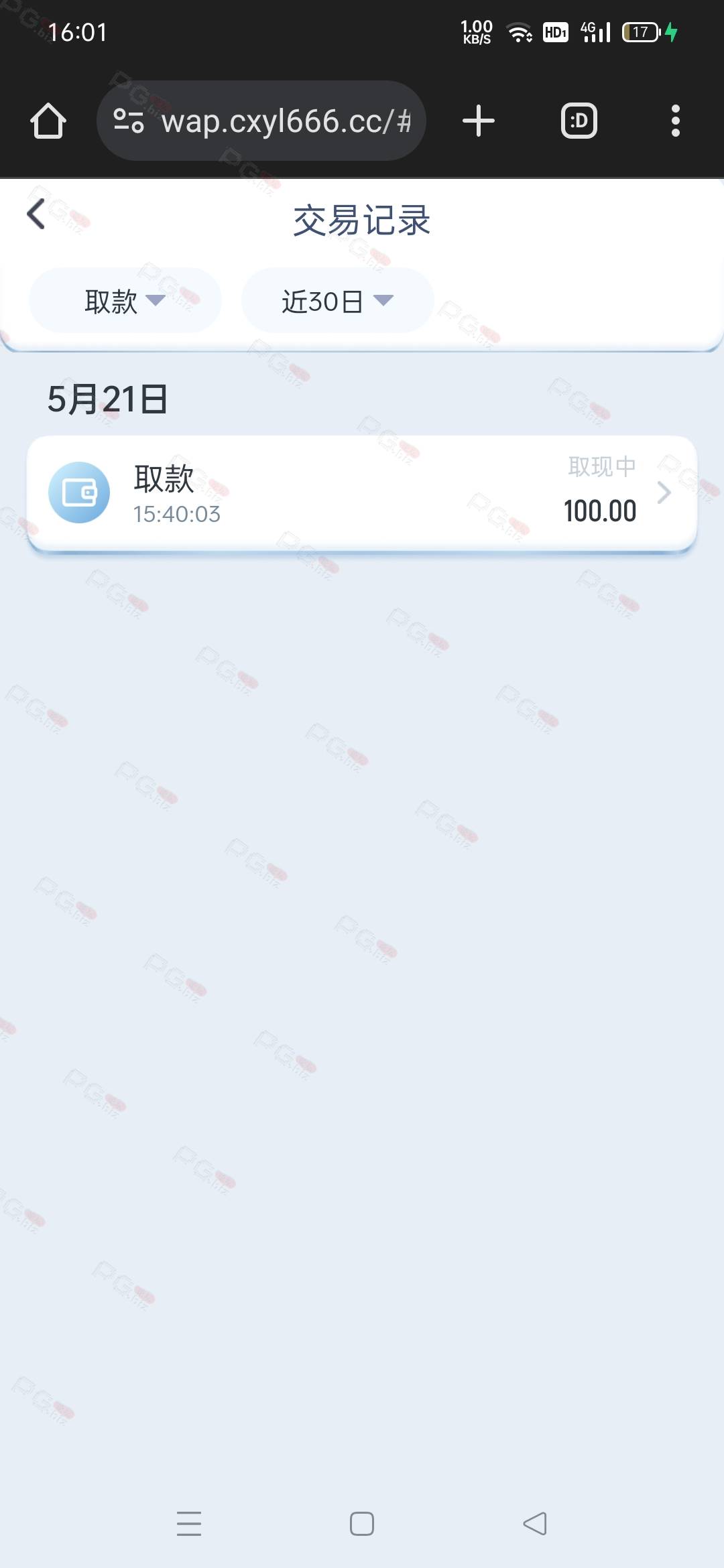Go back from 交易记录 page
Viewport: 724px width, 1568px height.
pos(36,214)
